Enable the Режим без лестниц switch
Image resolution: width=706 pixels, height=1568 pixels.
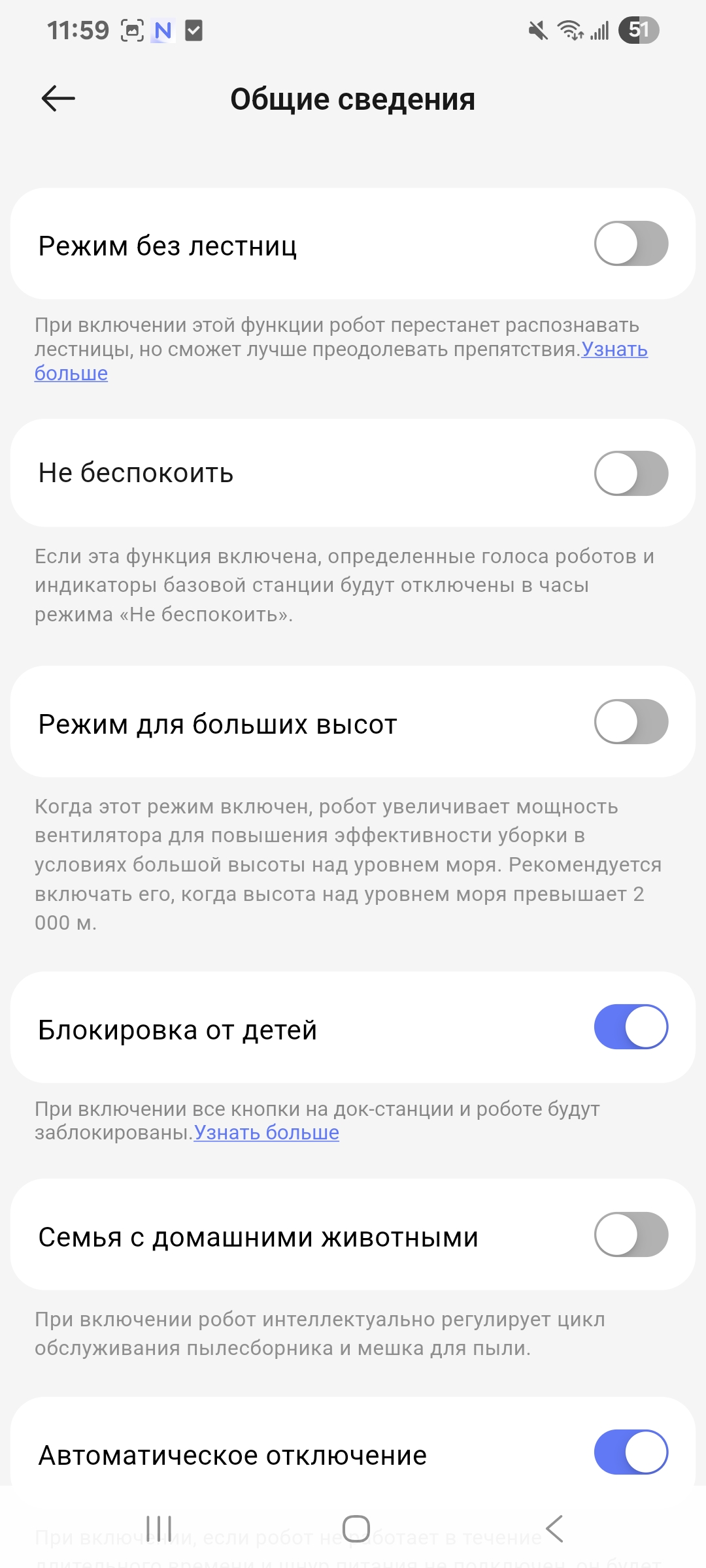[631, 244]
